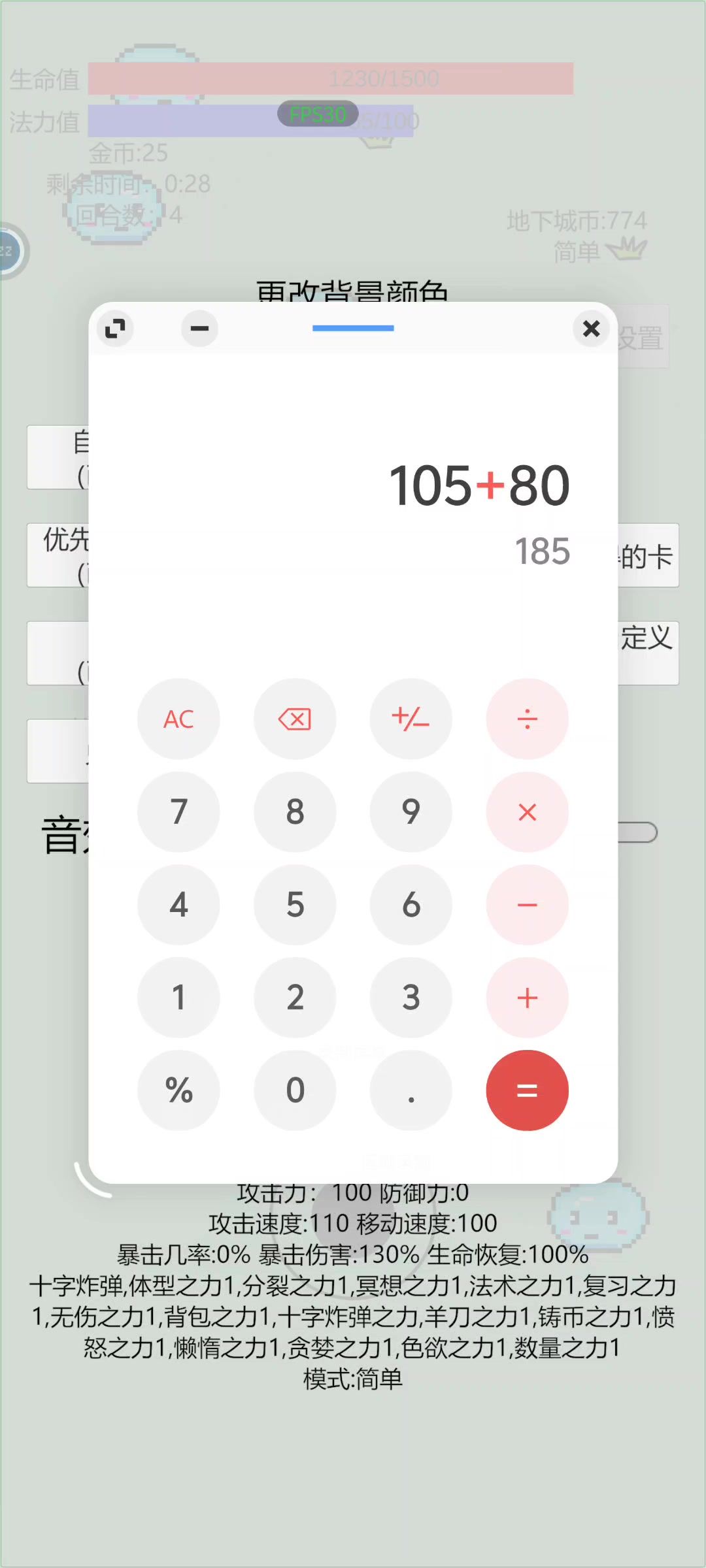The width and height of the screenshot is (706, 1568).
Task: Tap the addition operator key
Action: 527,998
